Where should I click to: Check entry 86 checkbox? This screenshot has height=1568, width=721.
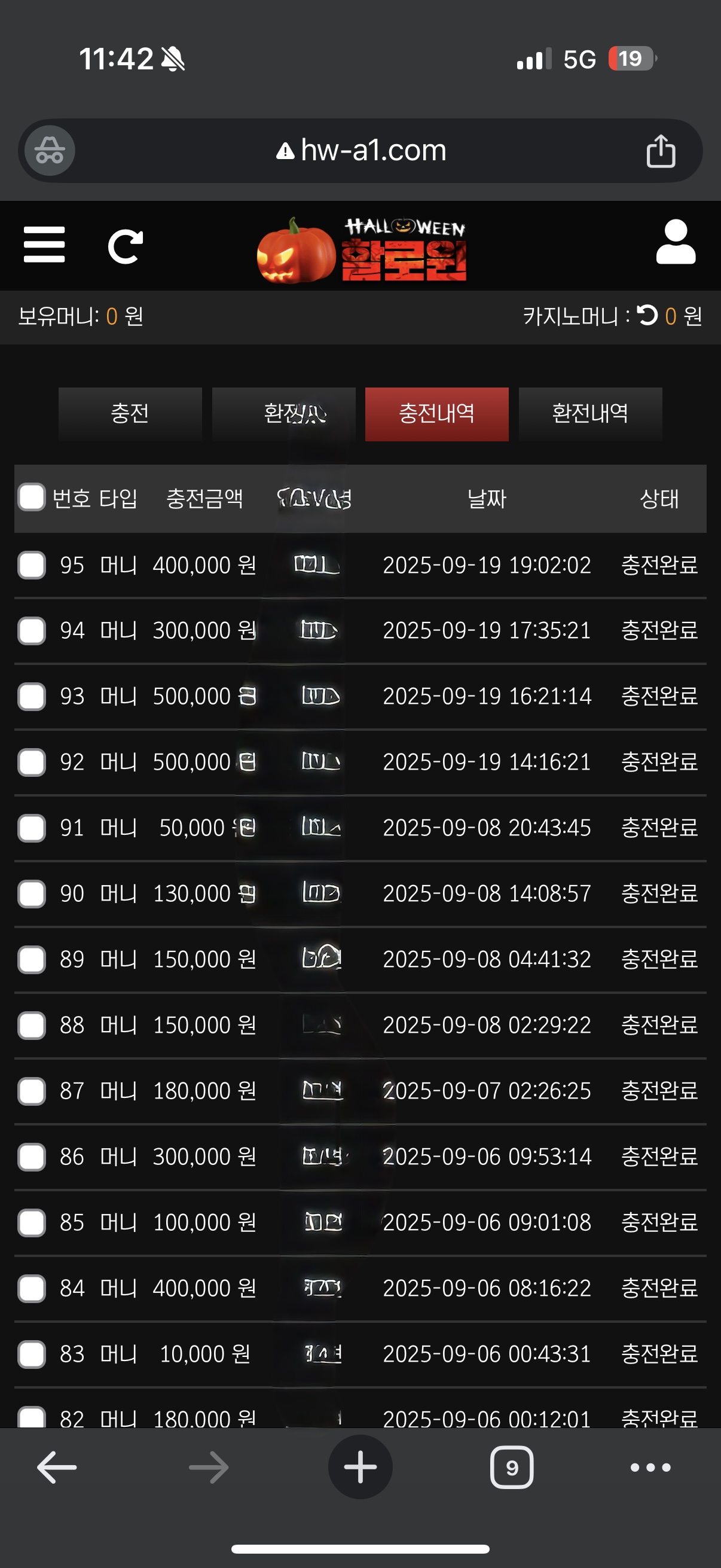click(32, 1157)
